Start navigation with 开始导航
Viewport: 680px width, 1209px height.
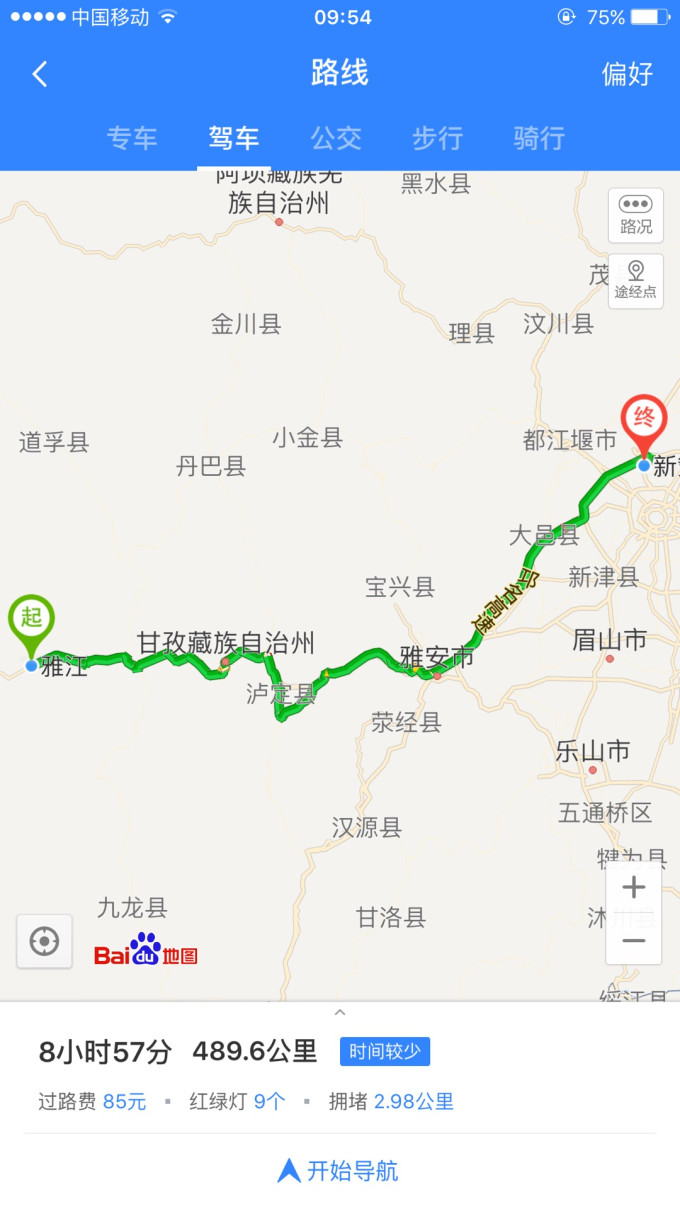pyautogui.click(x=340, y=1171)
